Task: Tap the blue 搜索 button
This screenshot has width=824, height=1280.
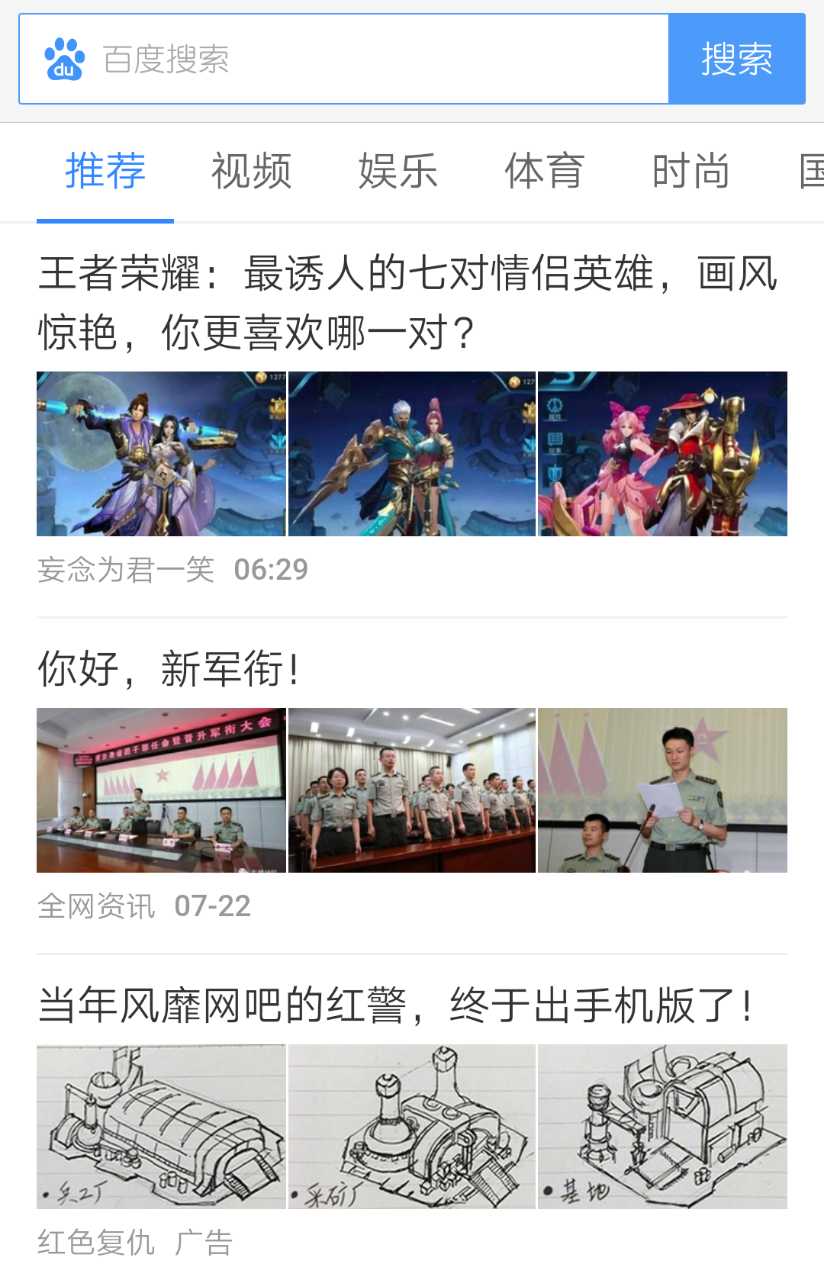Action: pos(737,59)
